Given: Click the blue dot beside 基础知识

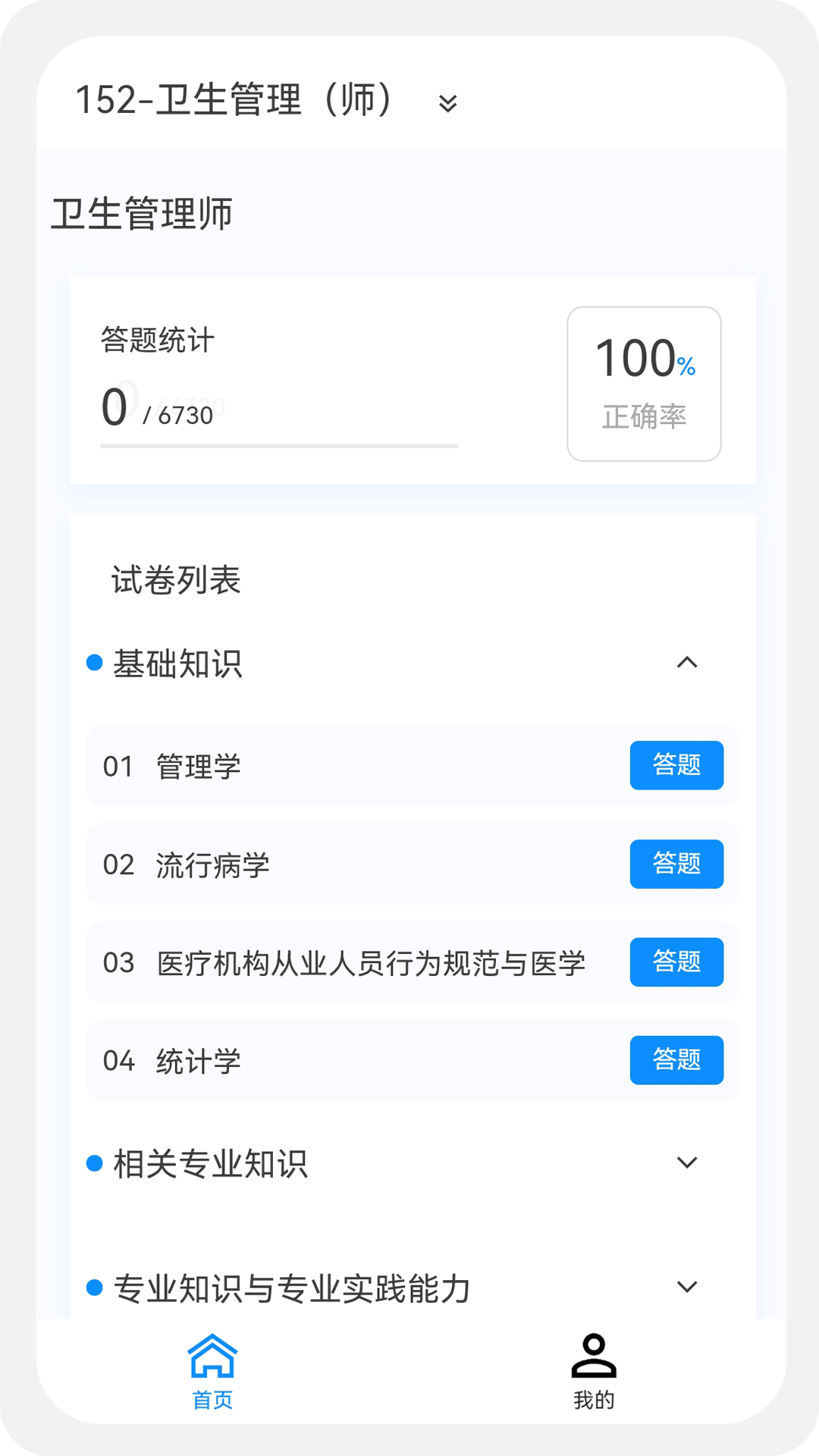Looking at the screenshot, I should click(x=93, y=662).
